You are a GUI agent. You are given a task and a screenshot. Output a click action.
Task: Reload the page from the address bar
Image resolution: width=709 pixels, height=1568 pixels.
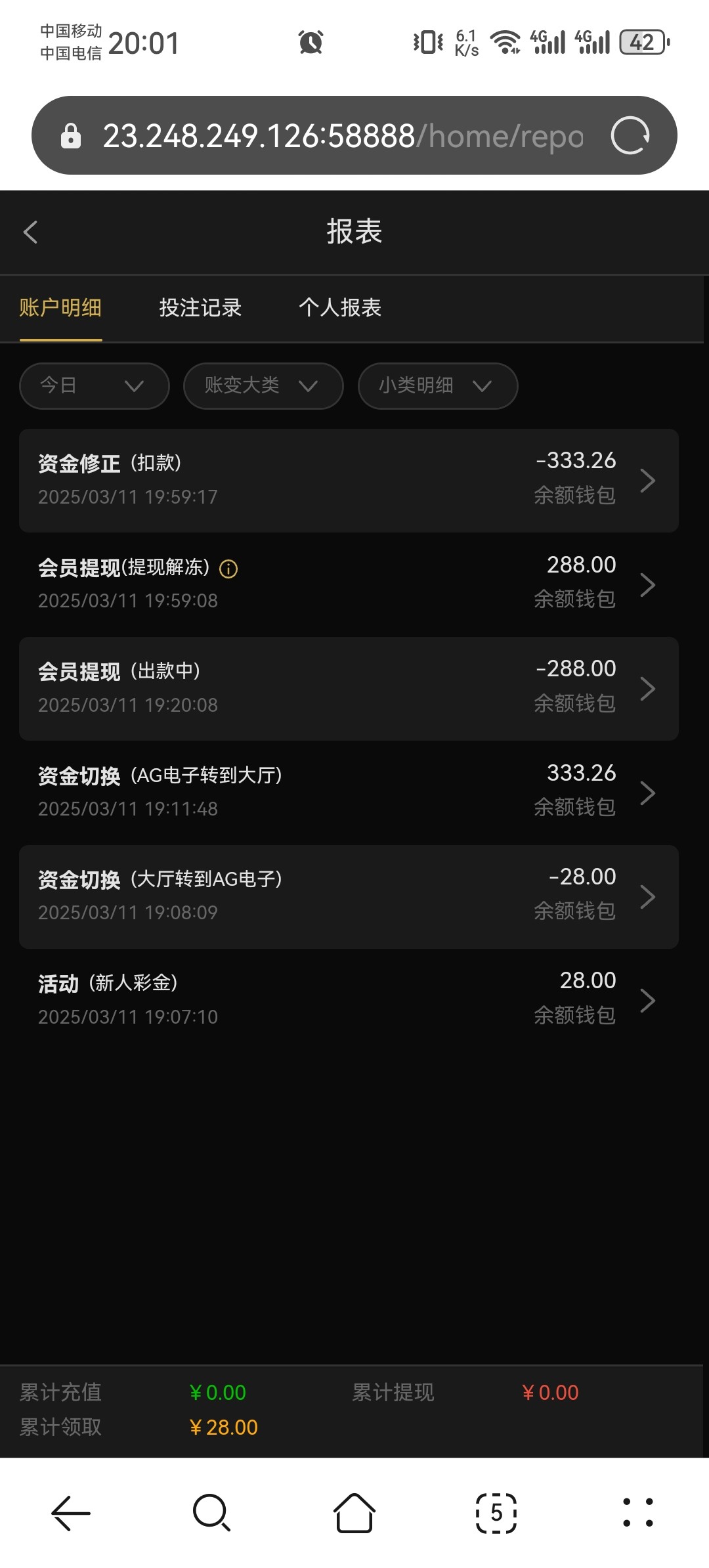(x=630, y=135)
